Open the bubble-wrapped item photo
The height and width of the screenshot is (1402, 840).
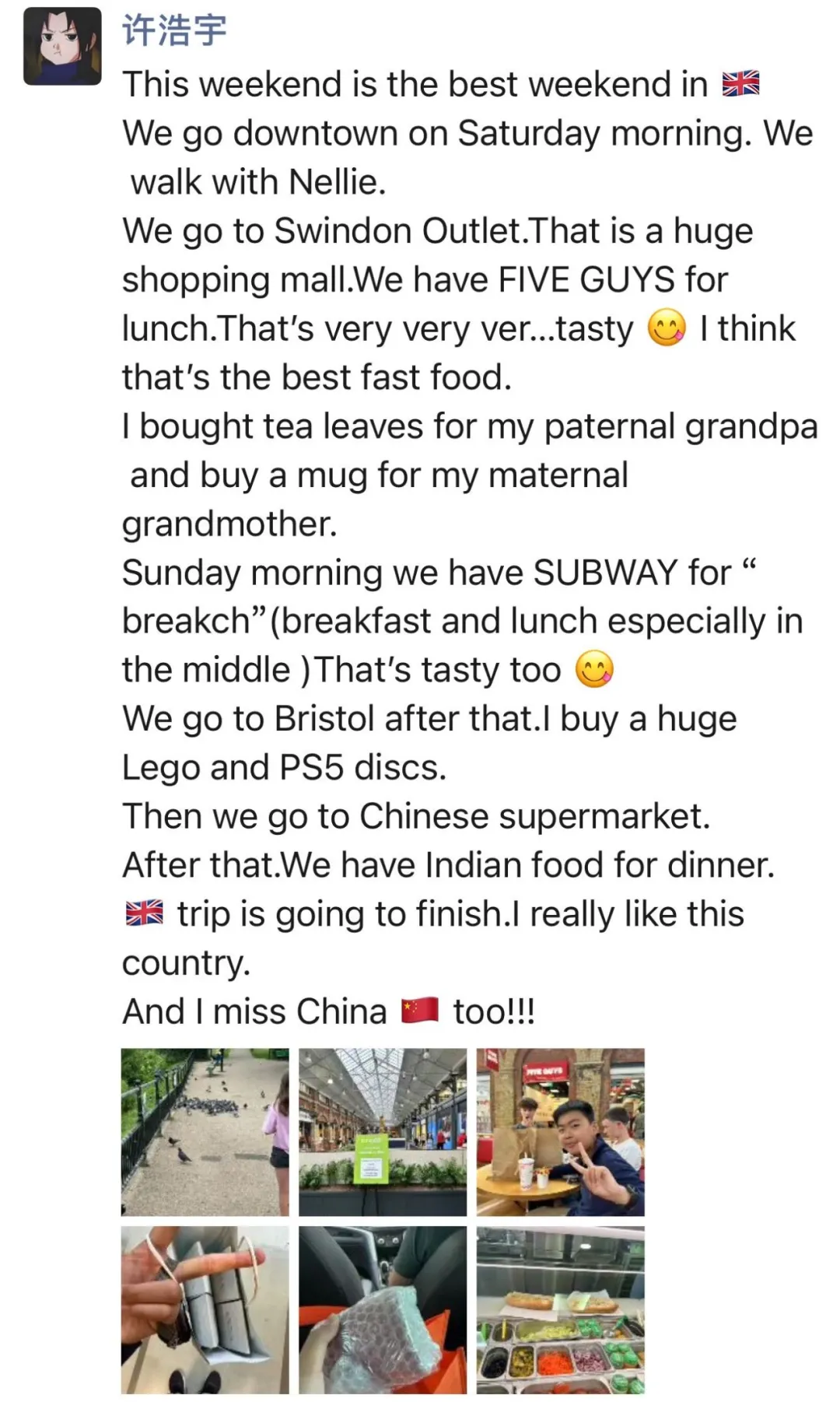tap(383, 1309)
